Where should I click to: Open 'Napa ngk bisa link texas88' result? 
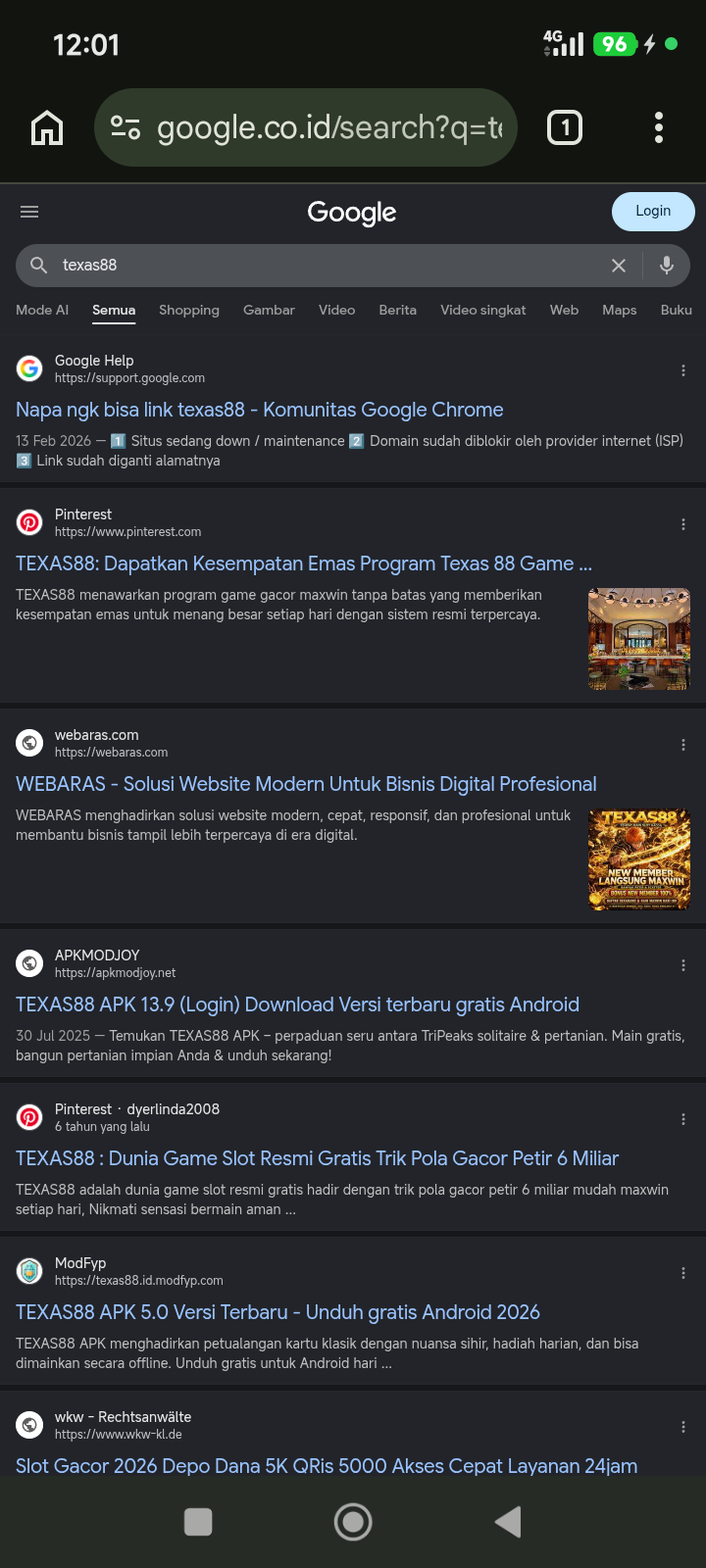pyautogui.click(x=260, y=410)
